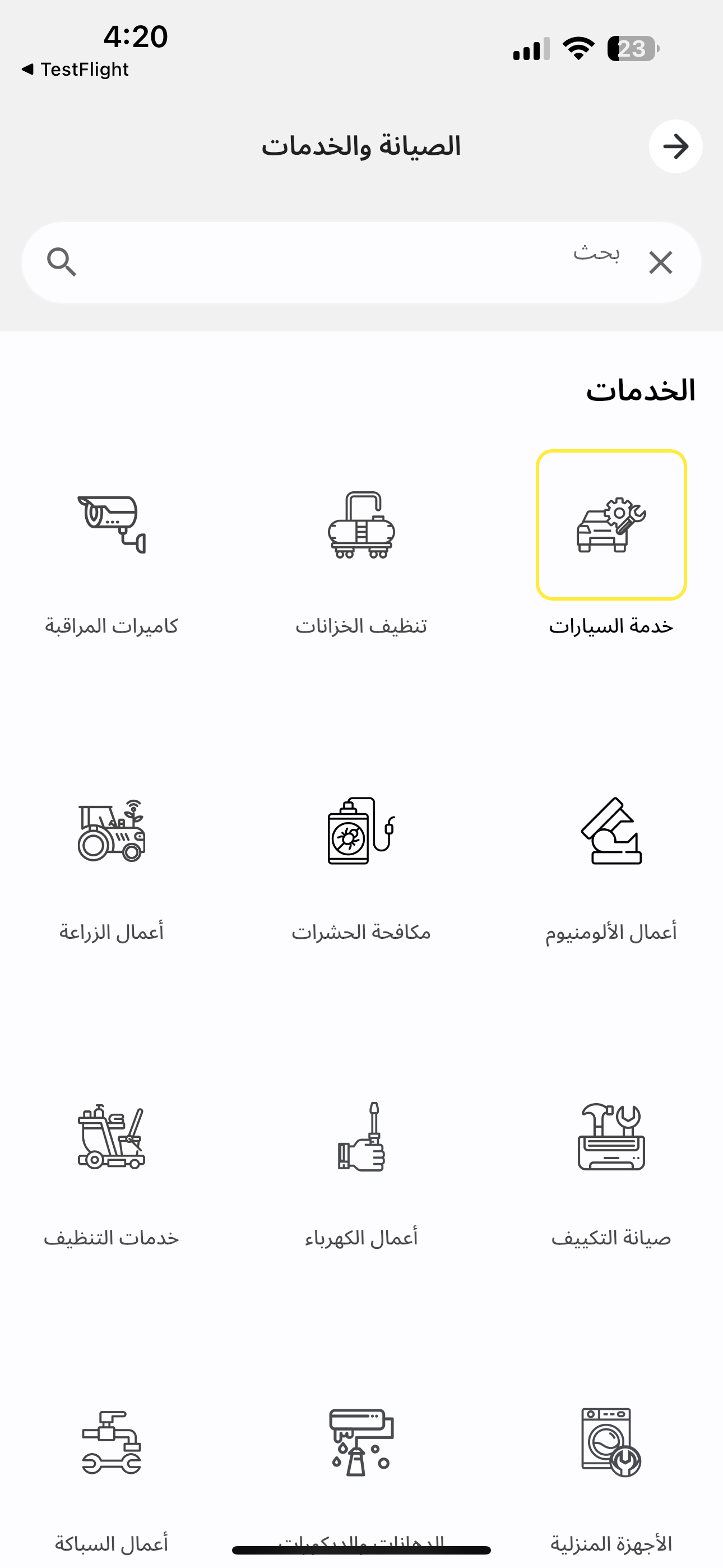Viewport: 723px width, 1568px height.
Task: Select أعمال الزراعة service
Action: [112, 832]
